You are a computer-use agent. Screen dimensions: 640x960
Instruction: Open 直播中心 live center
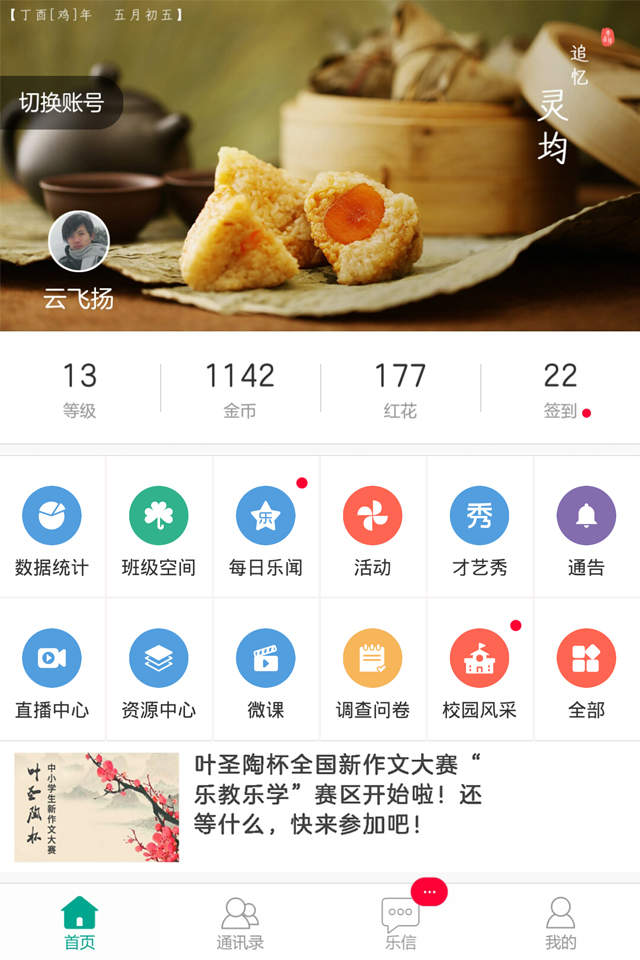tap(52, 670)
